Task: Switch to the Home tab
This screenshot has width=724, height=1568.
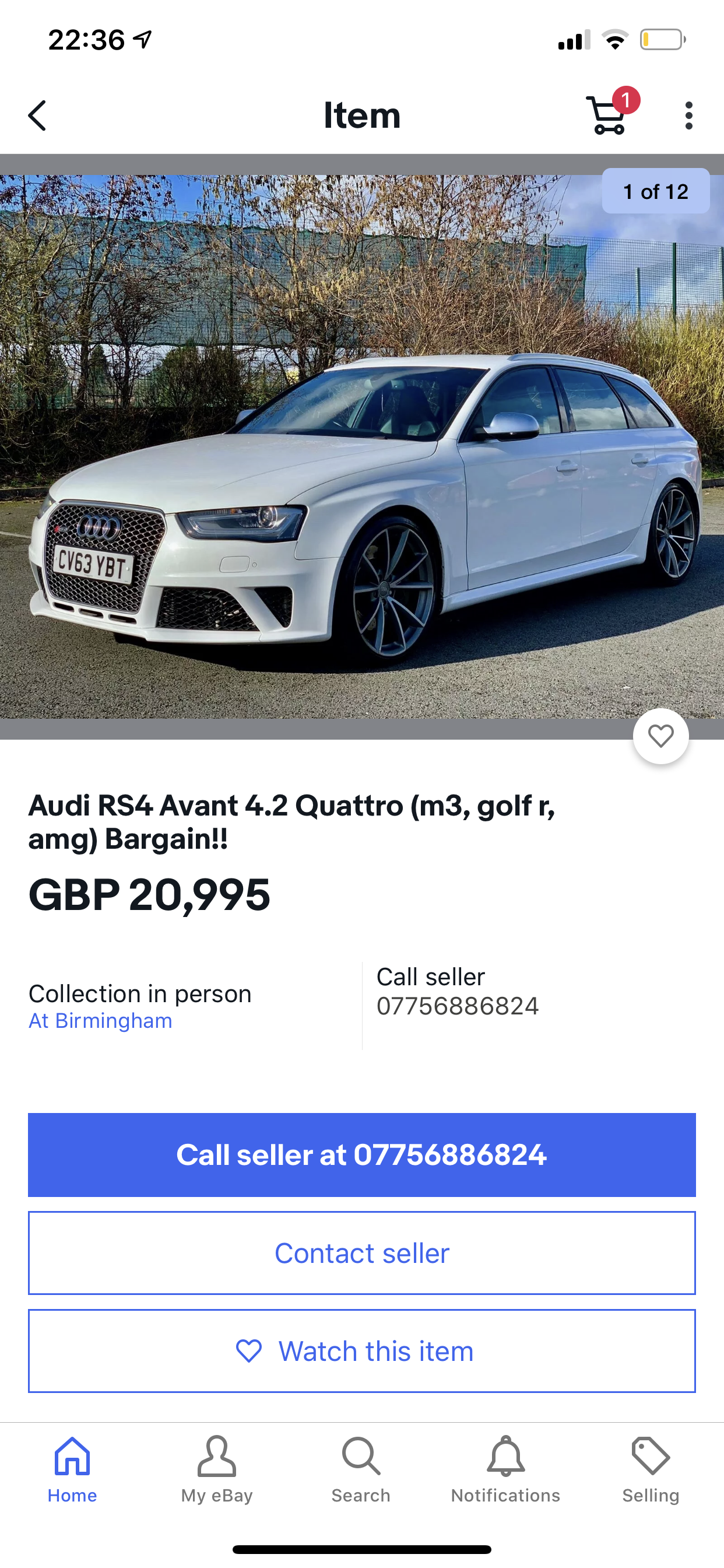Action: [72, 1469]
